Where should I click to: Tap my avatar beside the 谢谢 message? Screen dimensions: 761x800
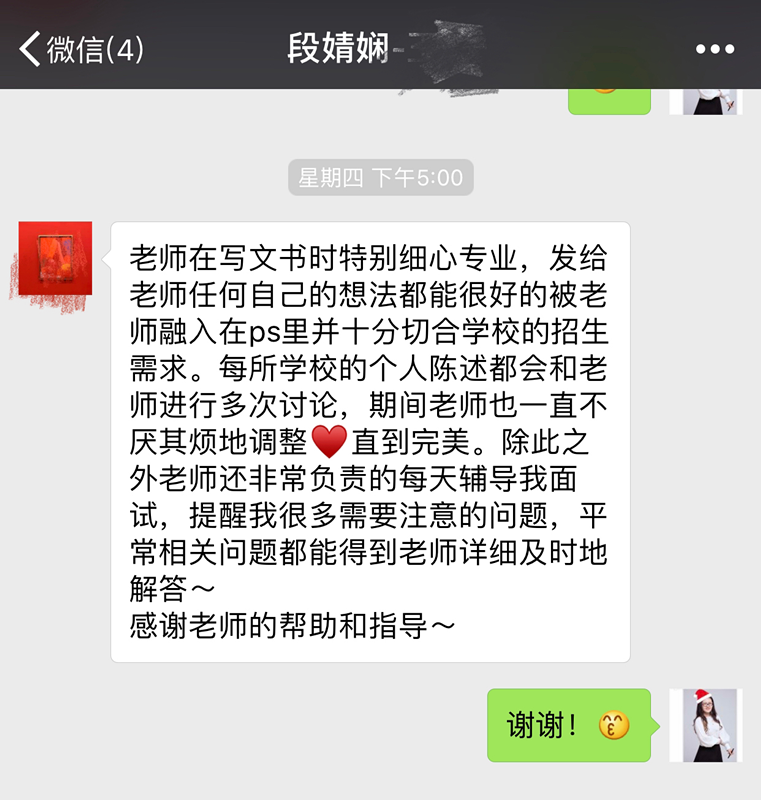[x=705, y=725]
